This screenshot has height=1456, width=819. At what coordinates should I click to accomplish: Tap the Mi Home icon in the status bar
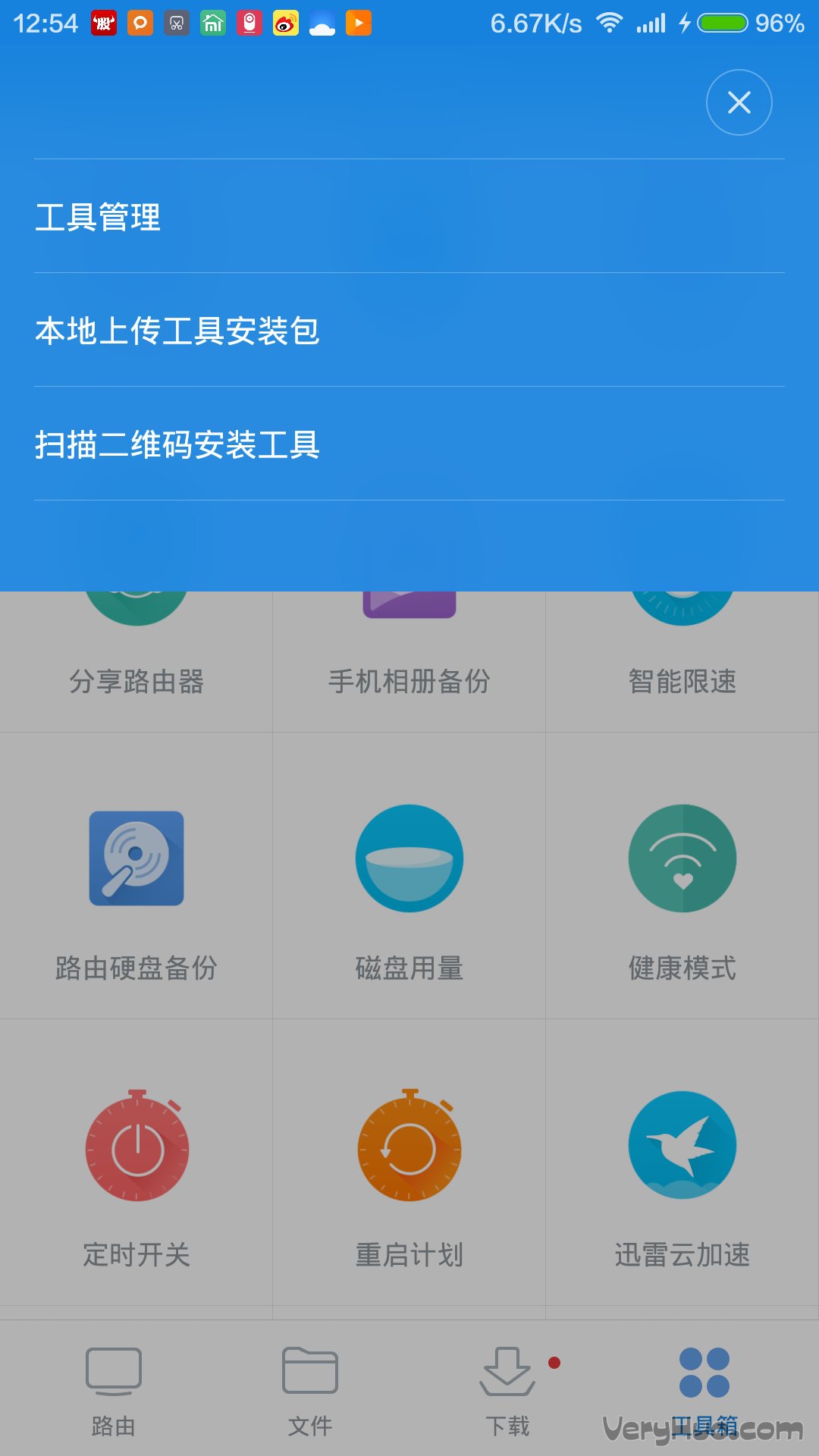coord(214,22)
